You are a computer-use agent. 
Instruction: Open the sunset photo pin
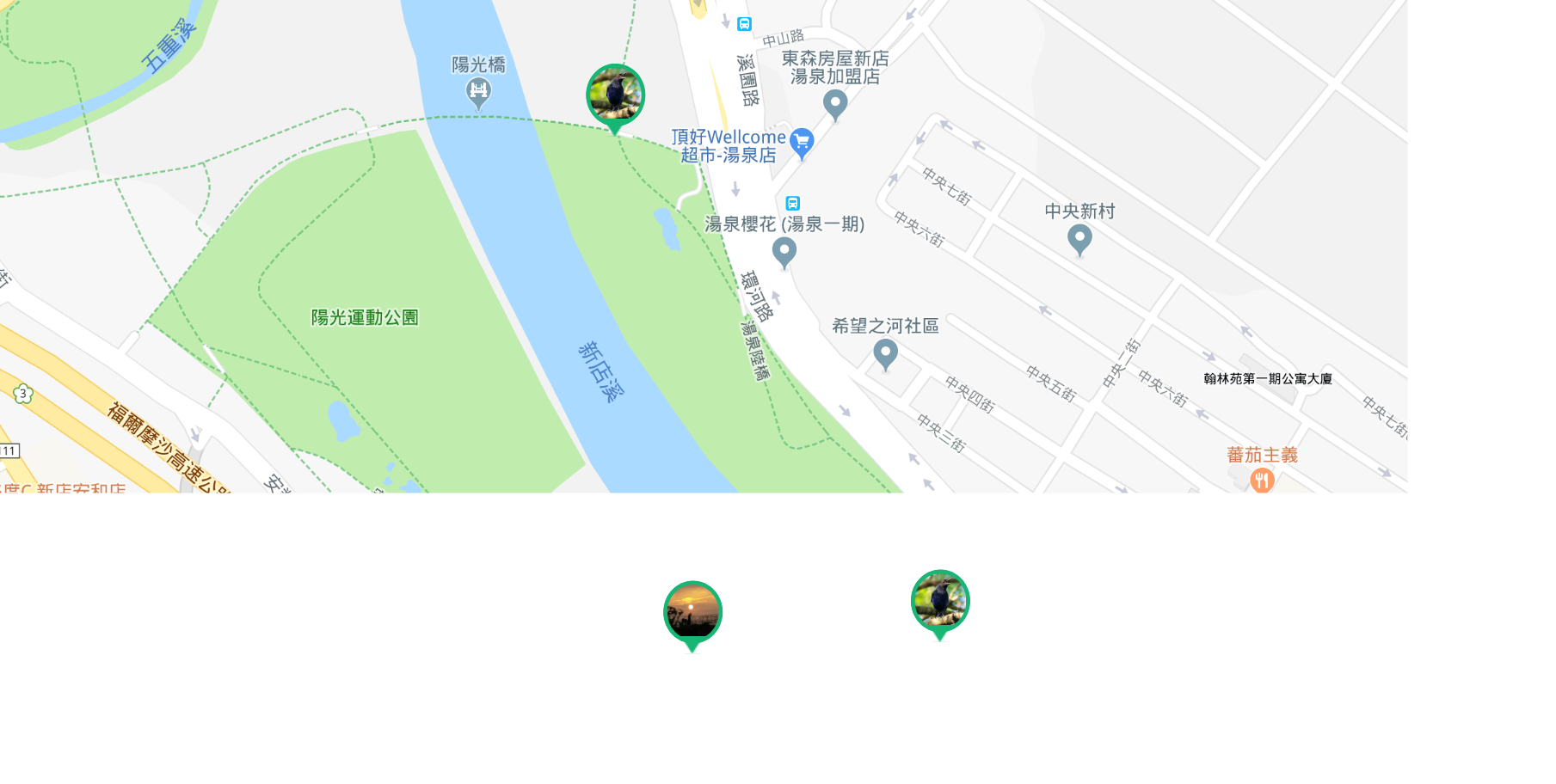click(692, 612)
